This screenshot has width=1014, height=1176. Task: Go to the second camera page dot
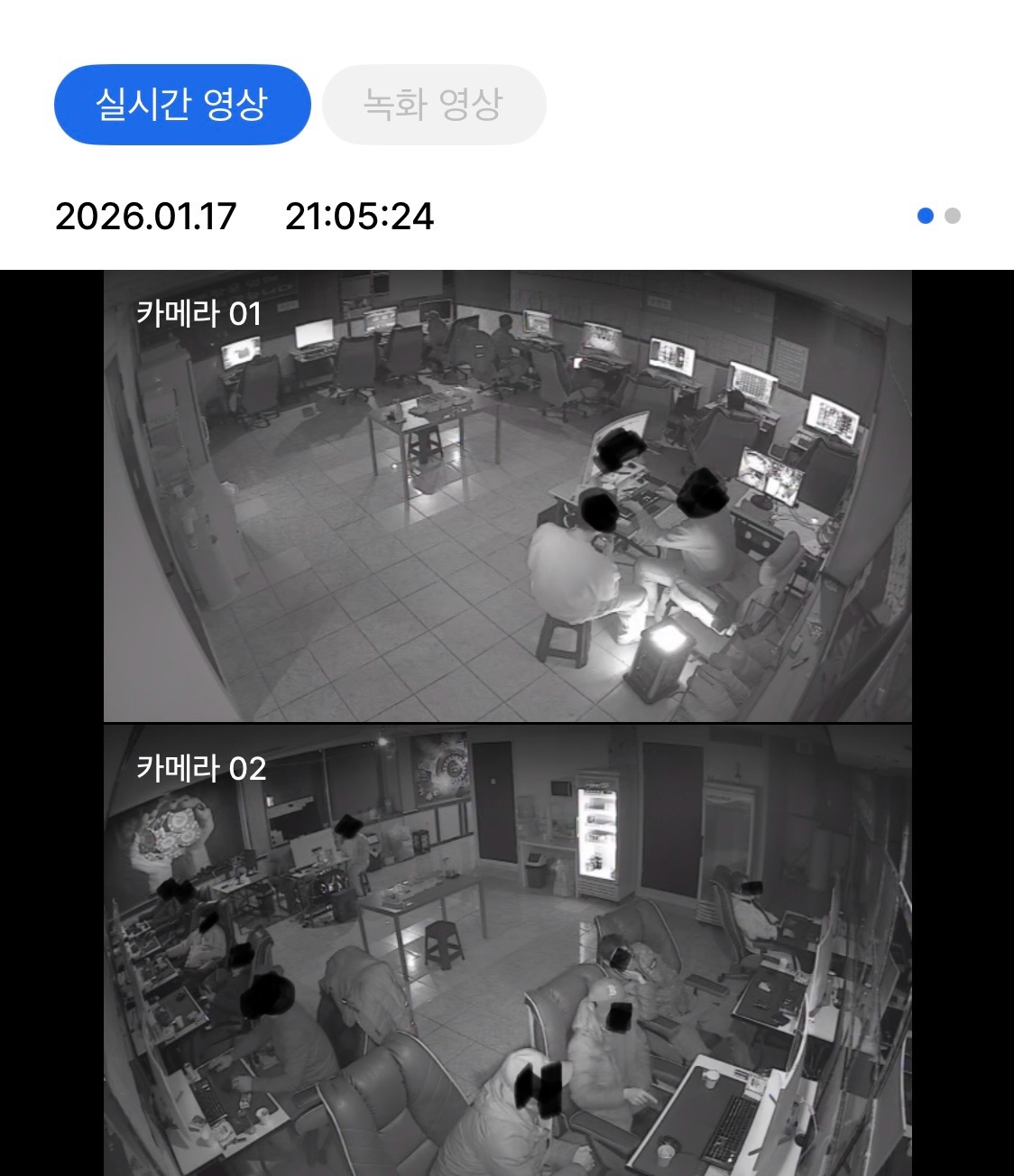(953, 216)
